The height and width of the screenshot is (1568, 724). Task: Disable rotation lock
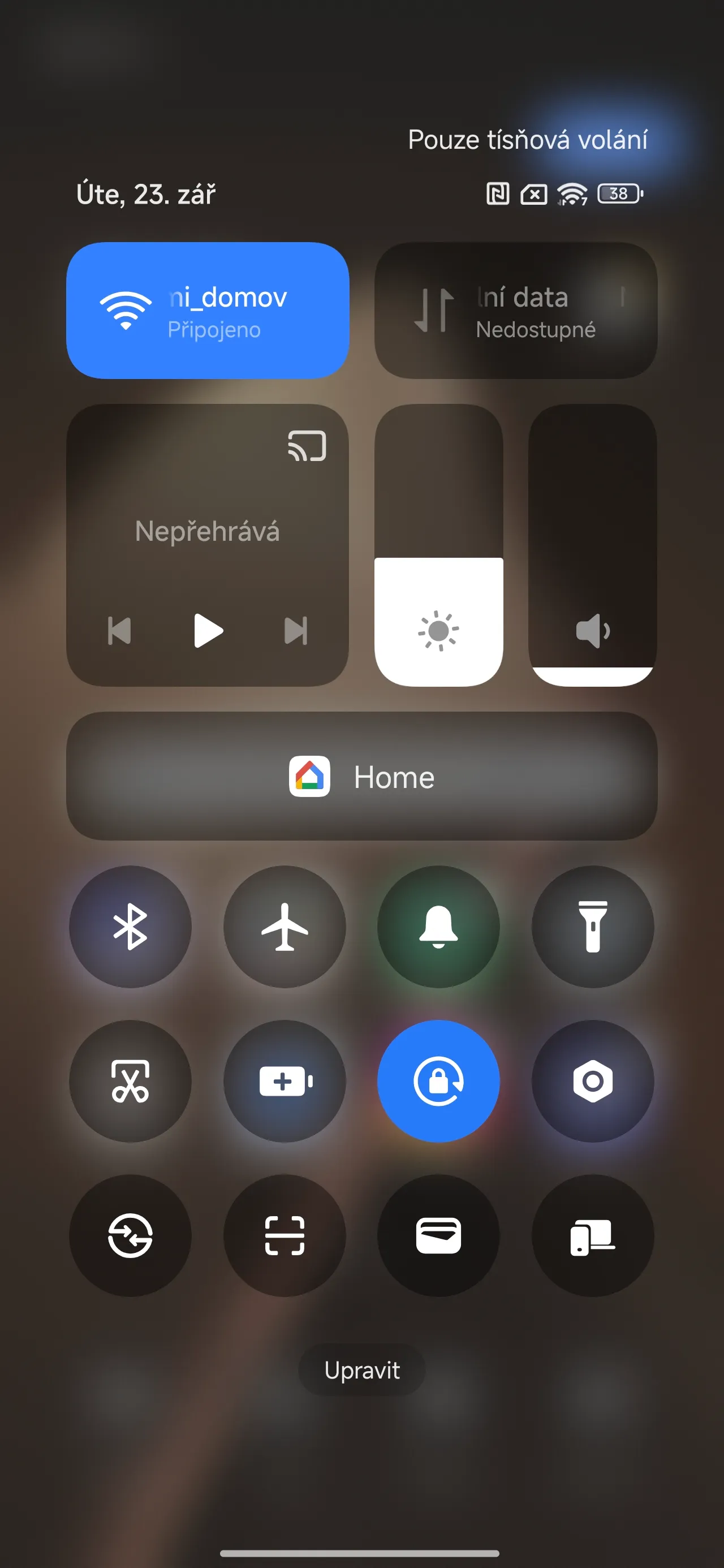tap(438, 1081)
